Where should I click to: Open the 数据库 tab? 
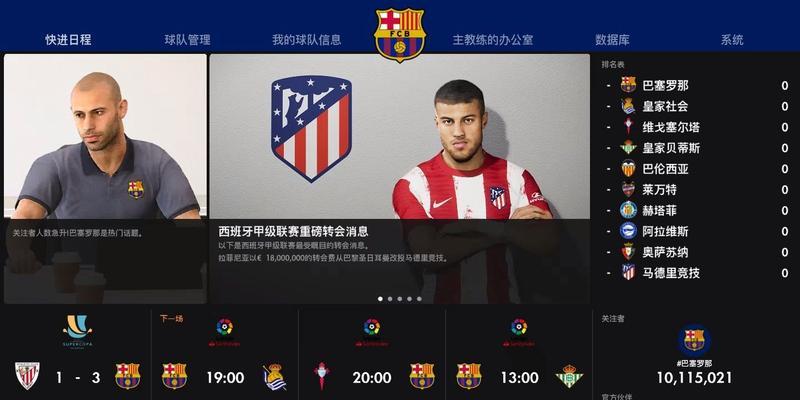[612, 40]
